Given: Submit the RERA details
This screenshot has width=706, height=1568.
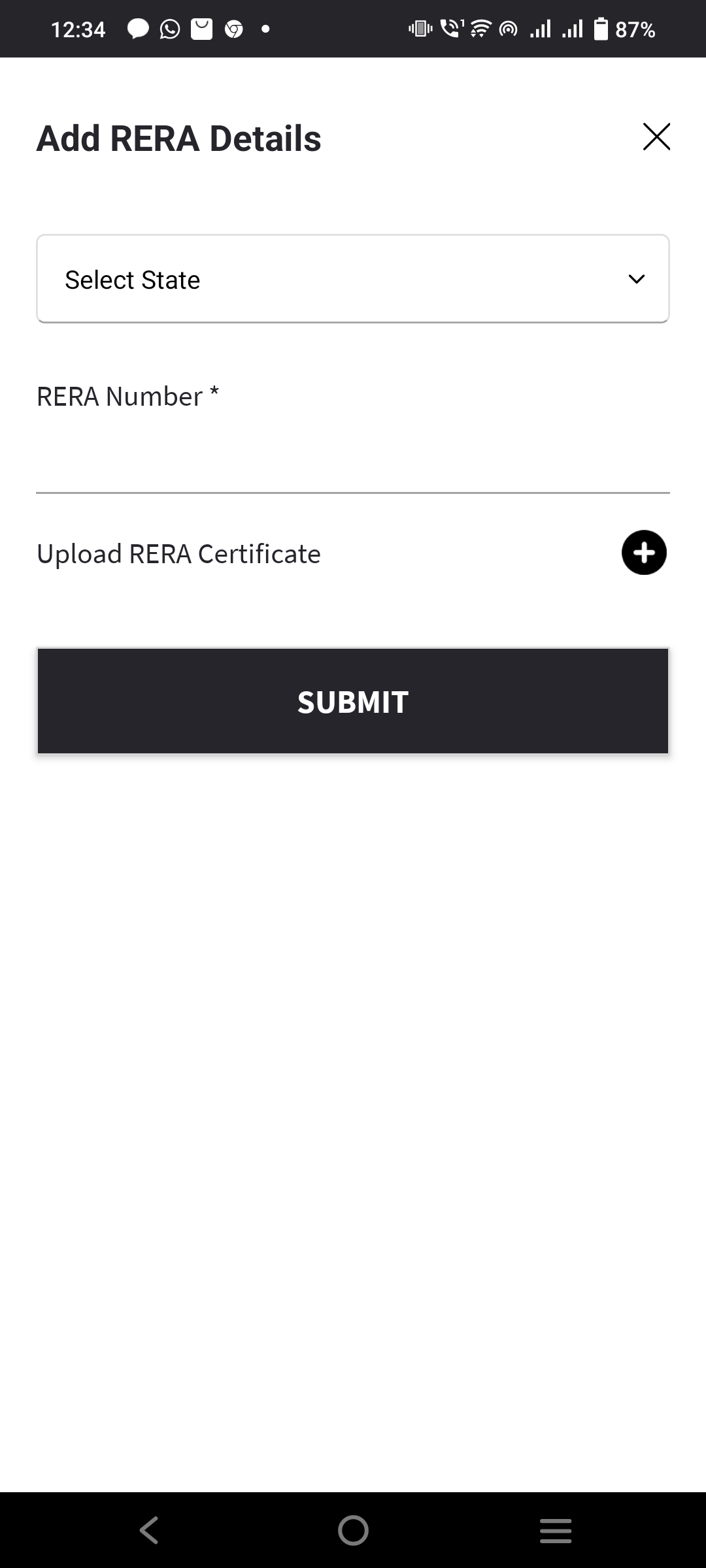Looking at the screenshot, I should 353,701.
